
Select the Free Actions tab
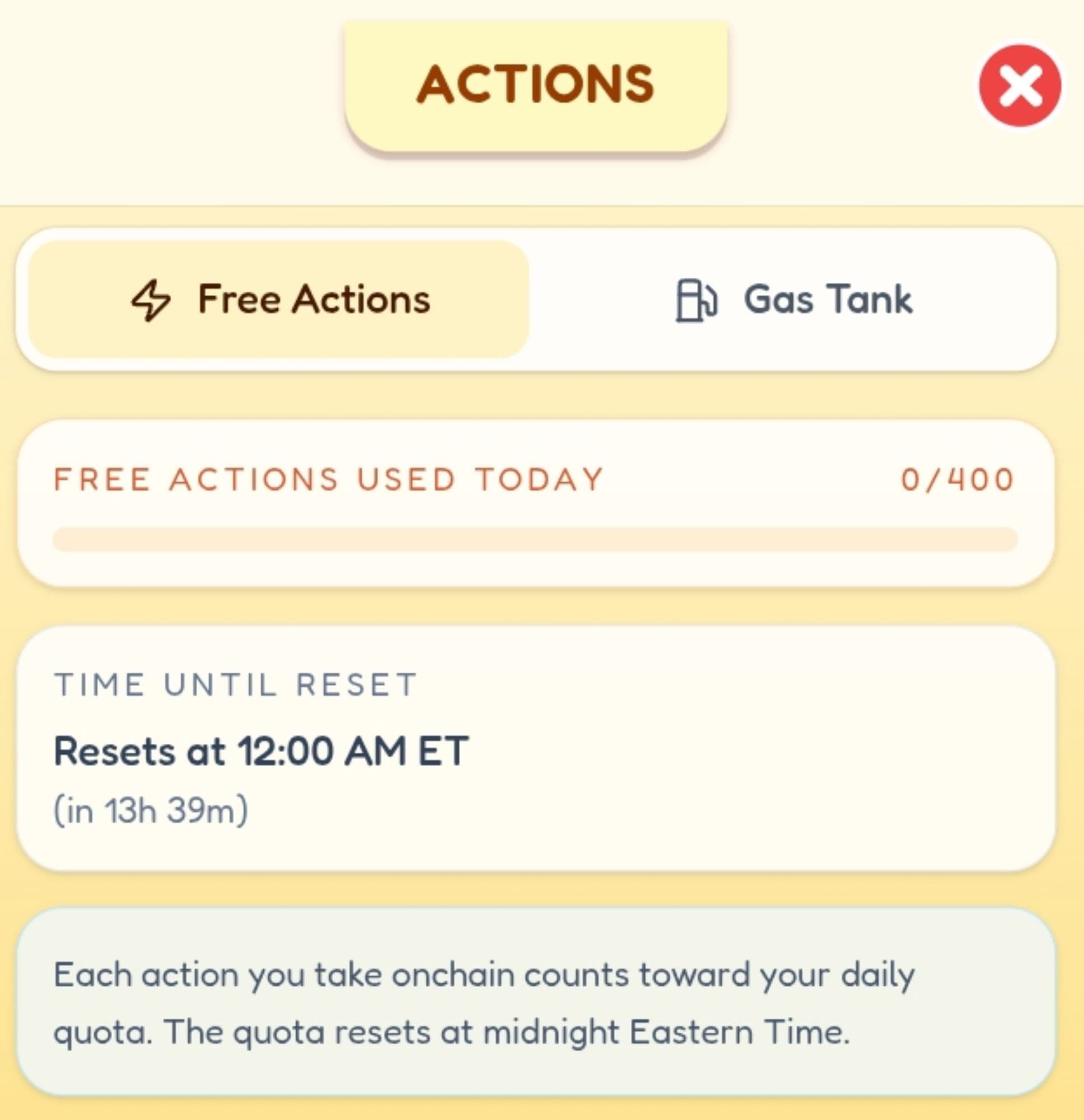coord(279,300)
